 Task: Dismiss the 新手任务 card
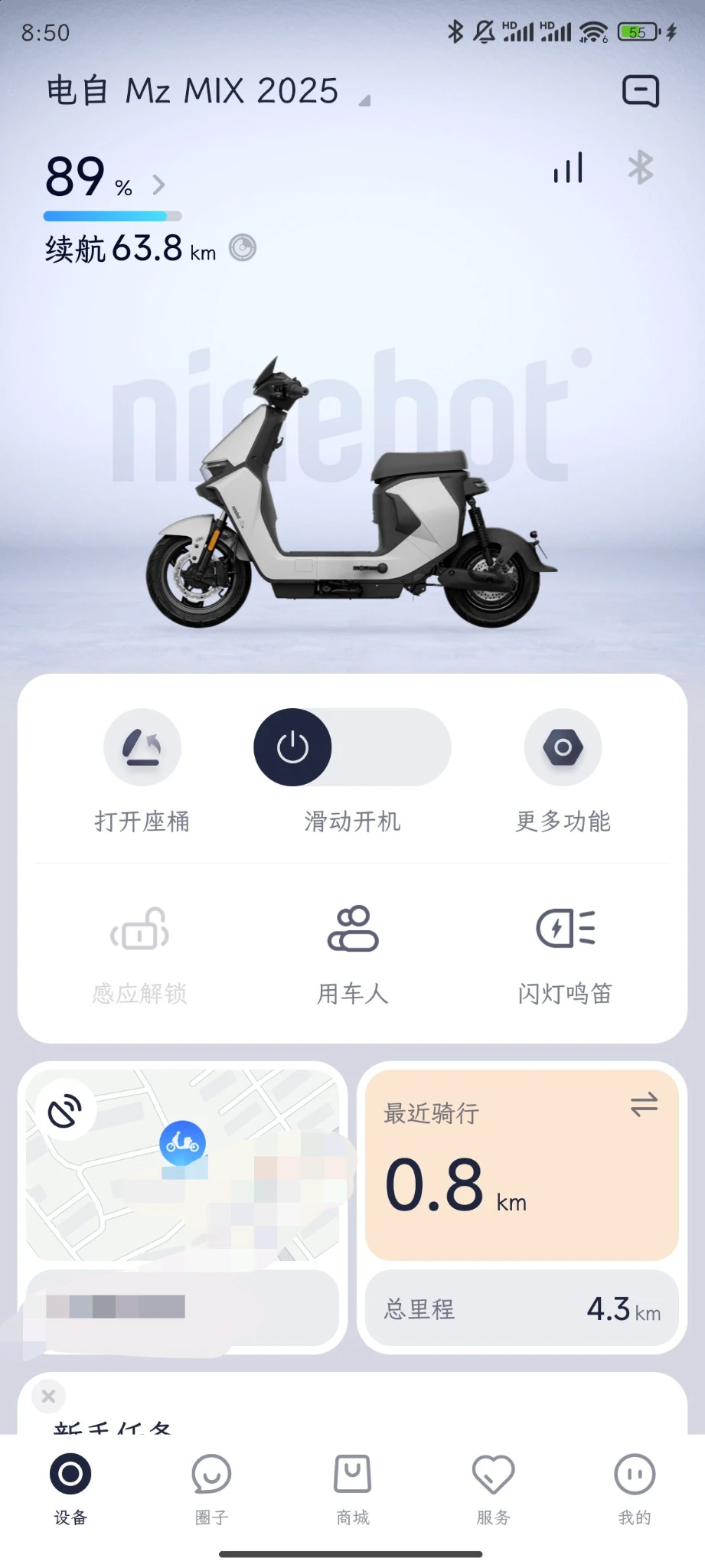pos(48,1396)
